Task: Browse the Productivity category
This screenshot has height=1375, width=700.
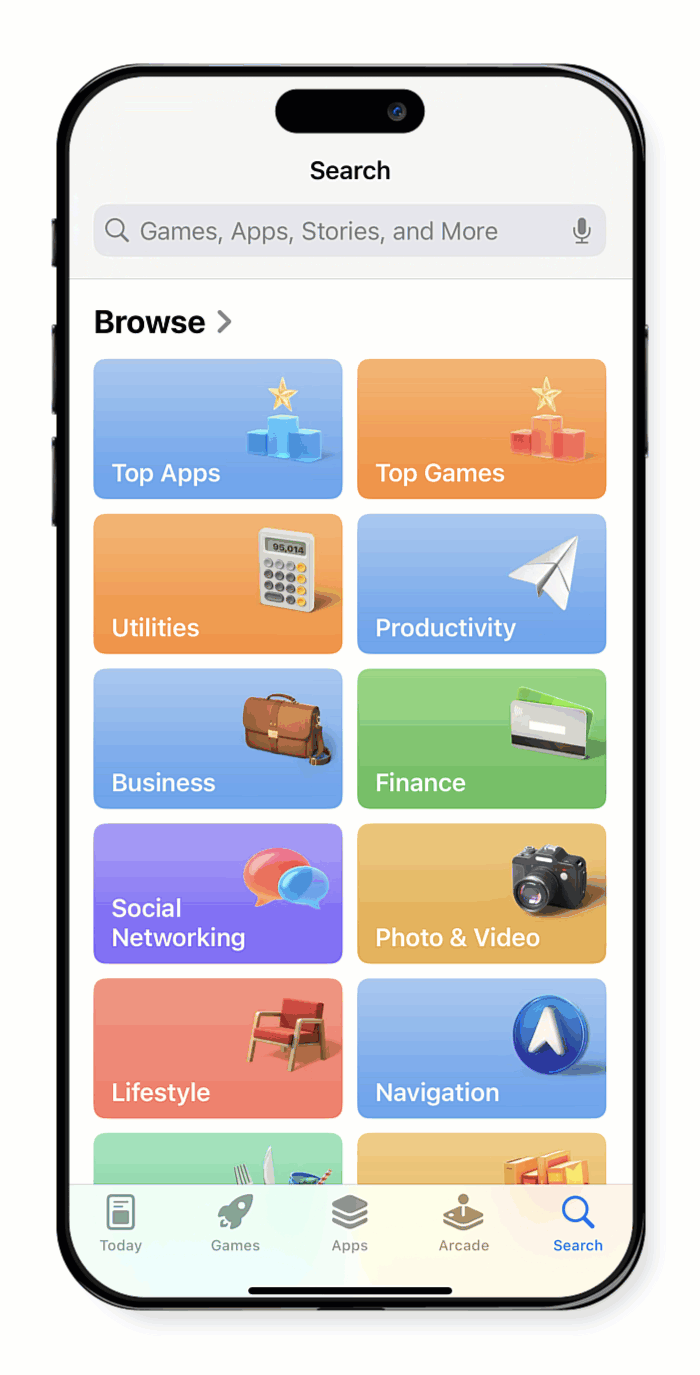Action: (481, 584)
